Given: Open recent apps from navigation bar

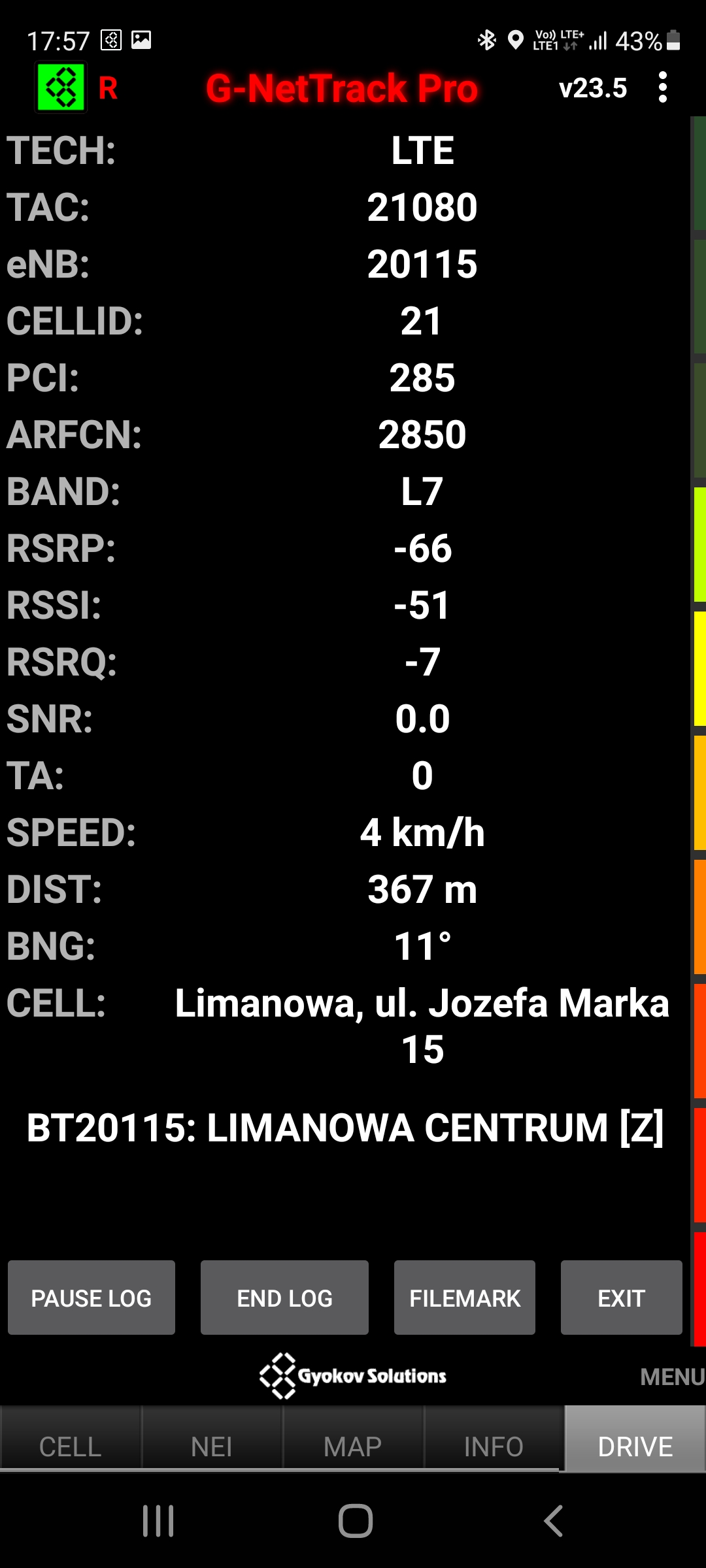Looking at the screenshot, I should pos(158,1521).
